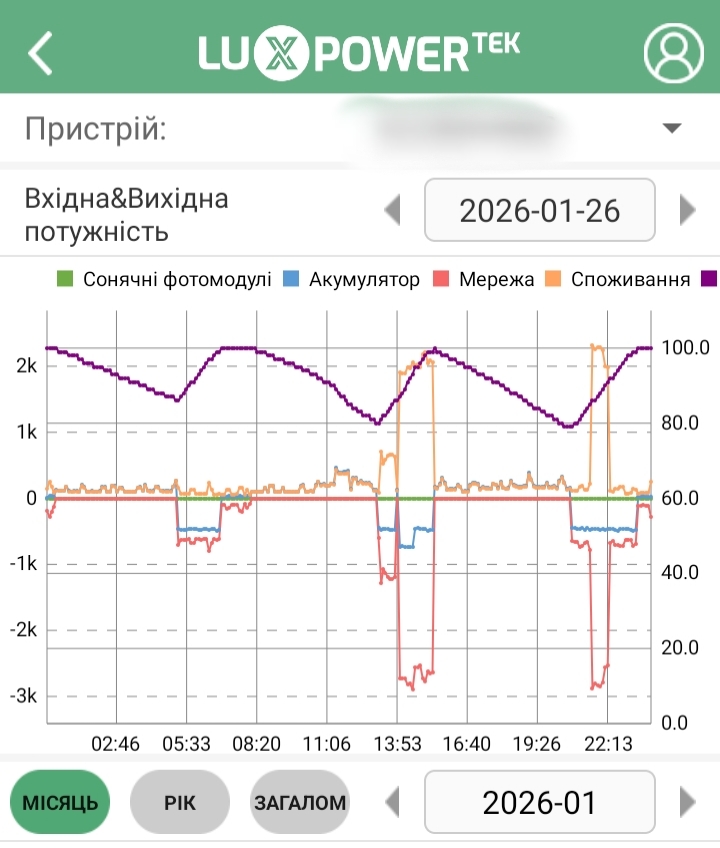Open date picker showing 2026-01-26
This screenshot has height=848, width=720.
tap(539, 210)
